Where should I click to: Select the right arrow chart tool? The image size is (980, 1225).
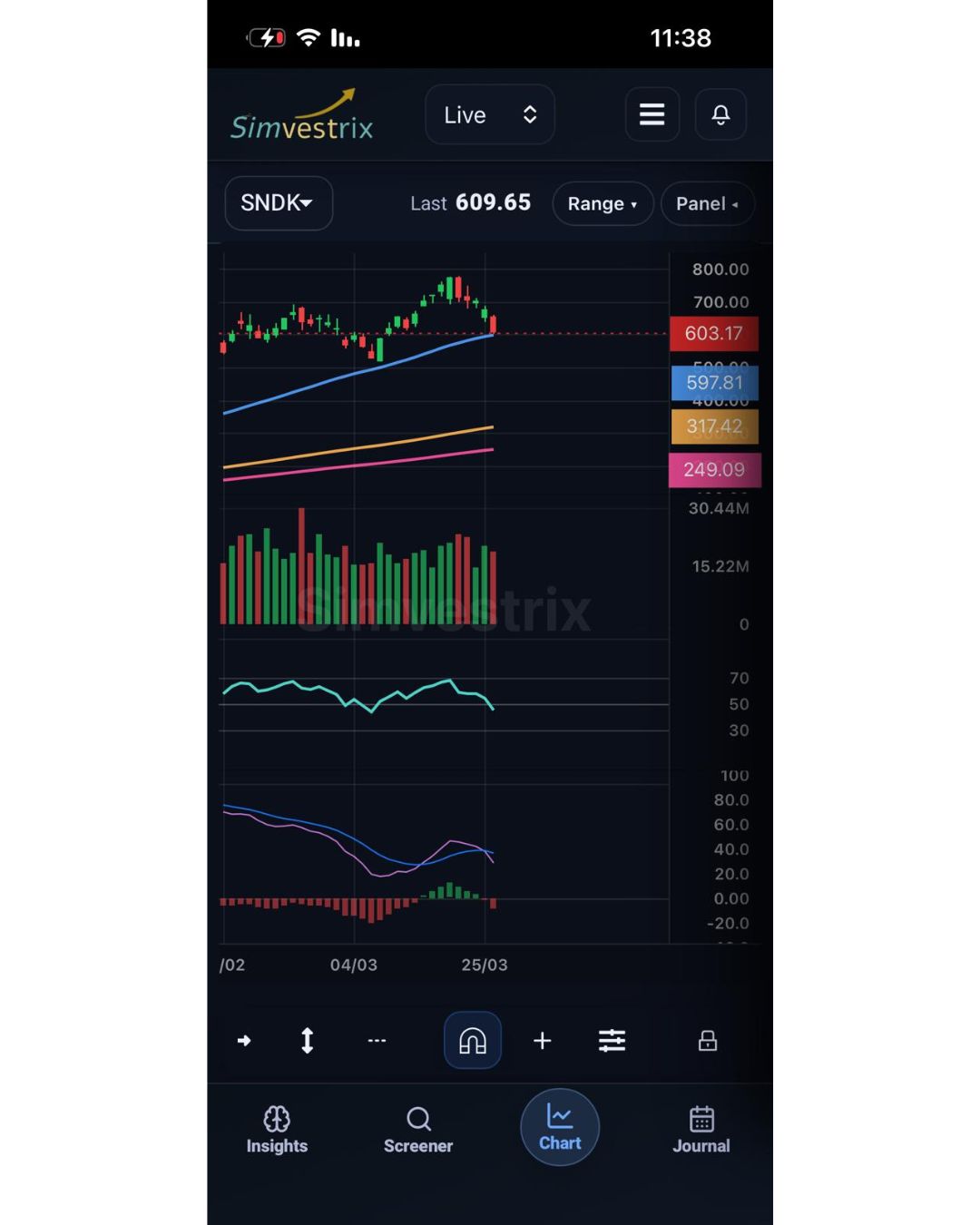pyautogui.click(x=244, y=1041)
